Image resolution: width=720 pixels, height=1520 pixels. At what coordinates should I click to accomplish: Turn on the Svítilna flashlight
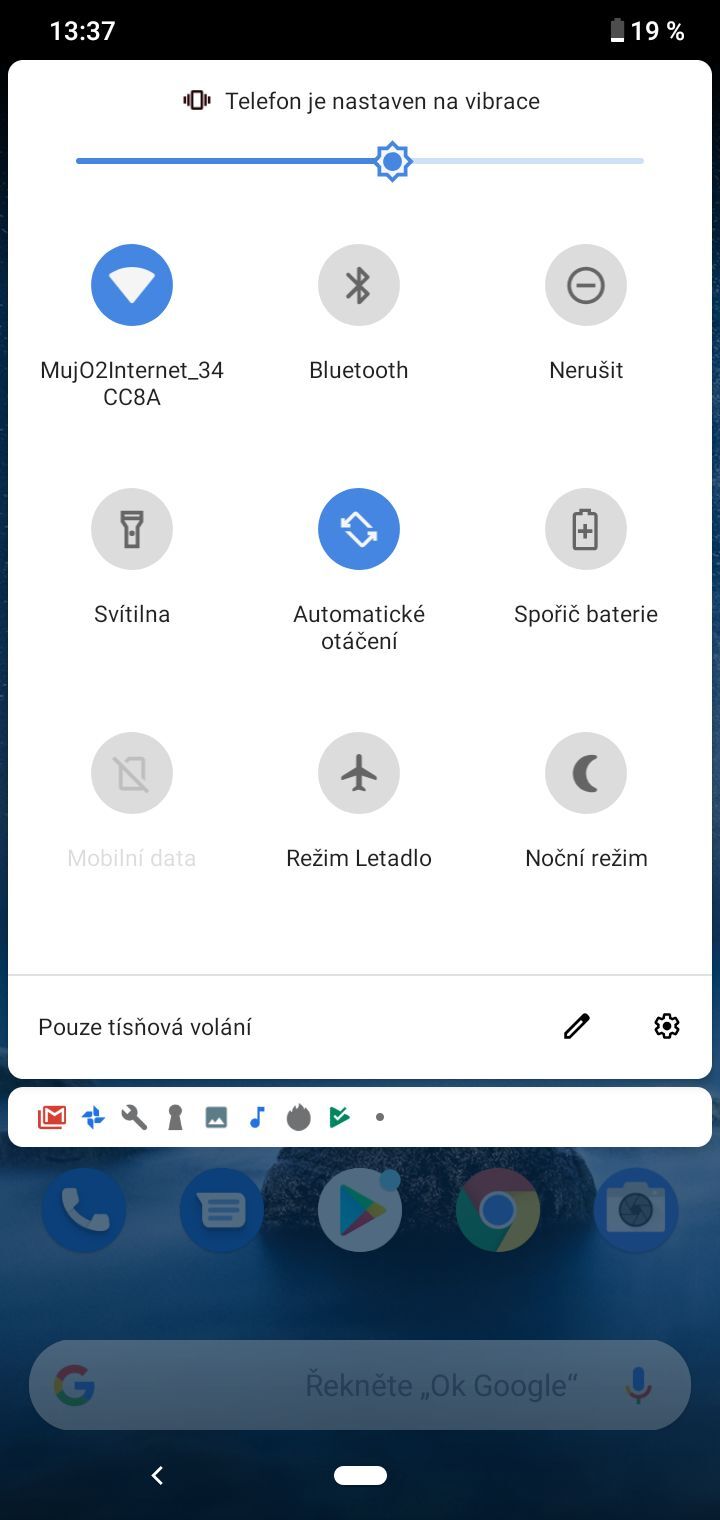[132, 529]
